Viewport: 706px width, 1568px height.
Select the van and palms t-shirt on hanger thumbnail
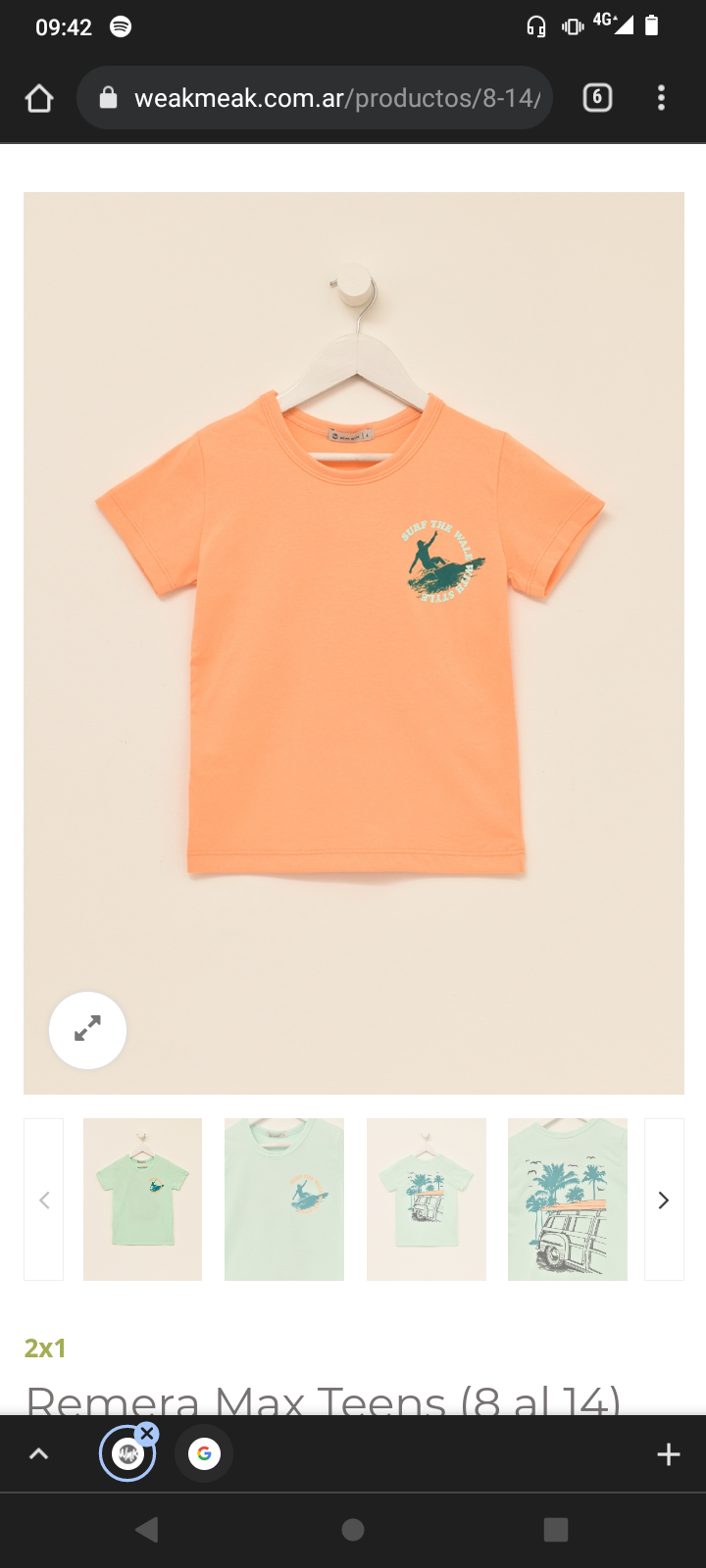[426, 1200]
